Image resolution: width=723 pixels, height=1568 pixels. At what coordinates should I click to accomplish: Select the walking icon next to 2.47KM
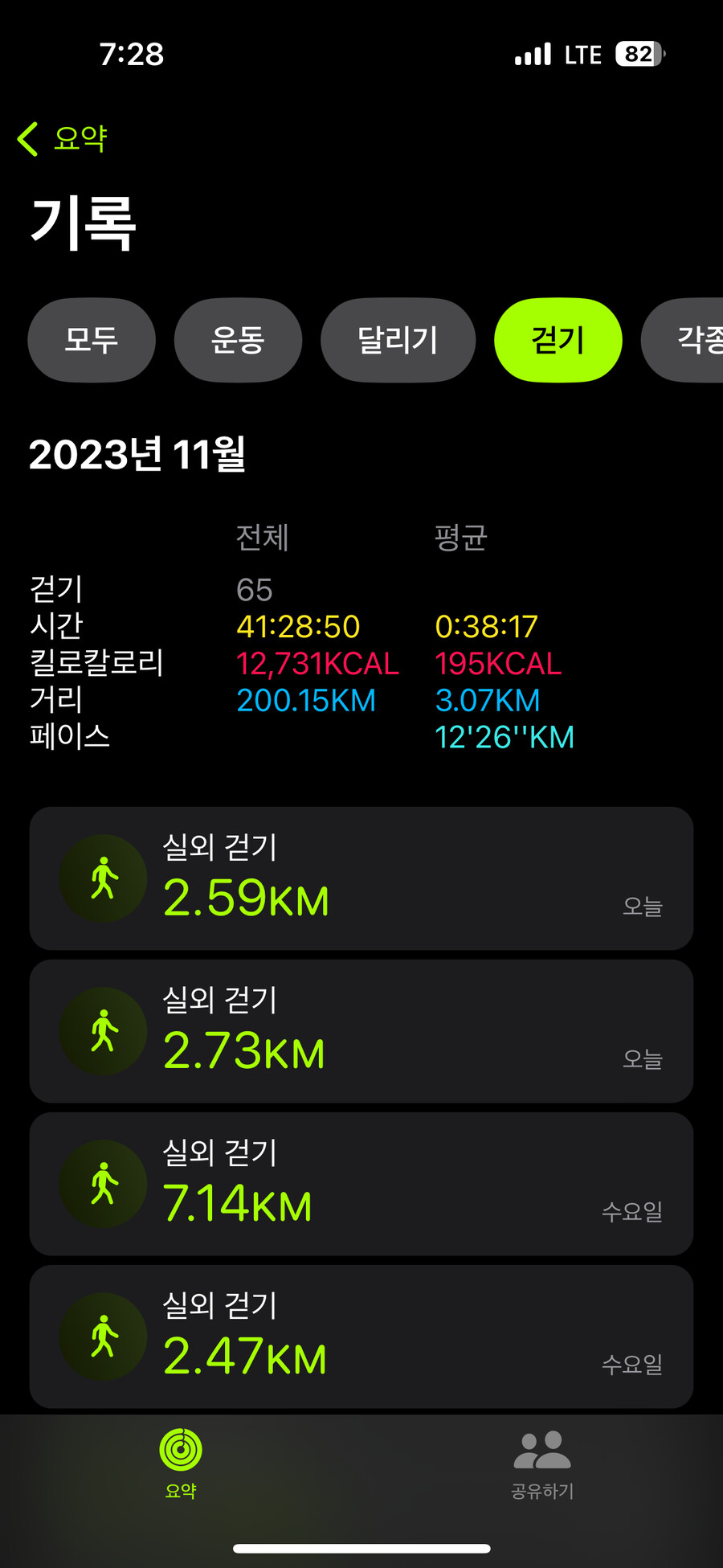(x=102, y=1337)
